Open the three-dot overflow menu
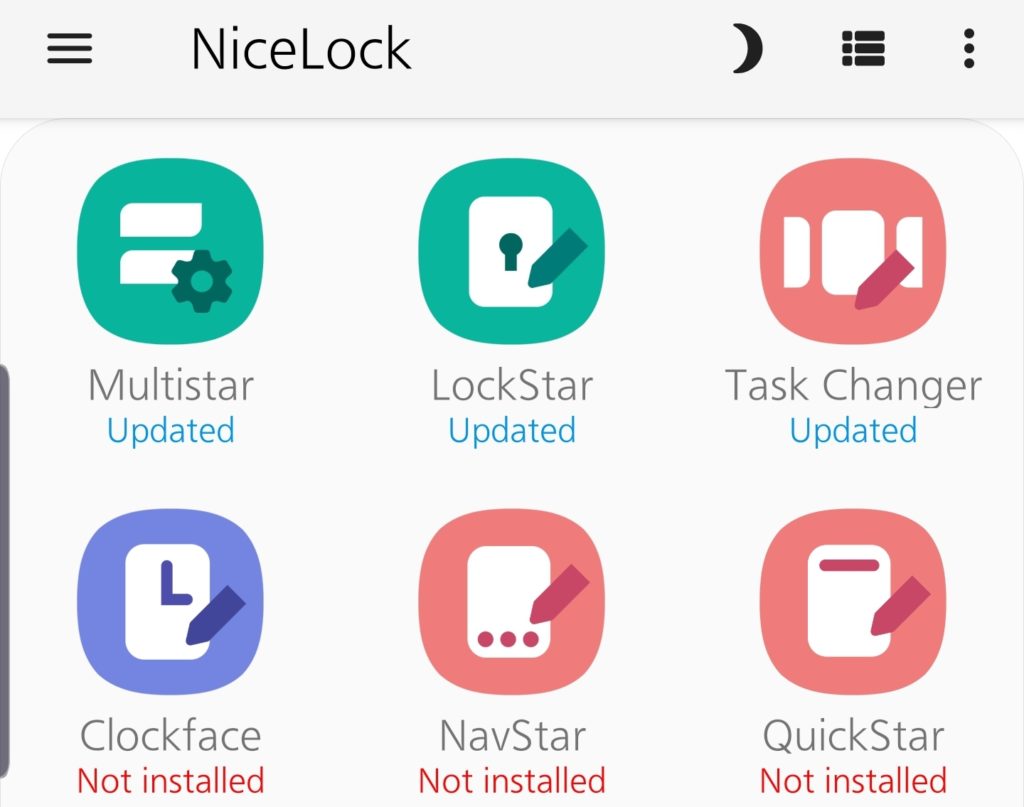 coord(968,49)
